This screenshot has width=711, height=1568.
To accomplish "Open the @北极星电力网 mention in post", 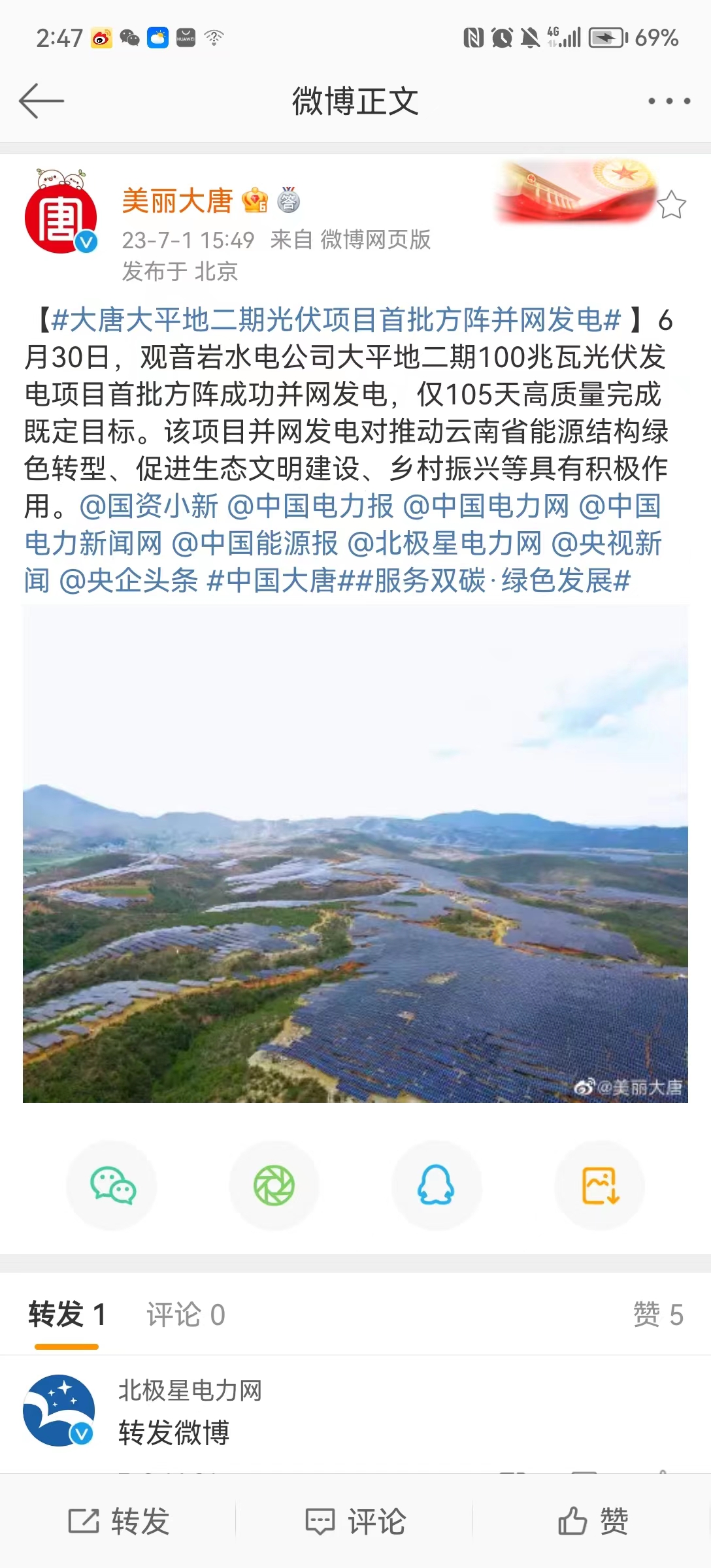I will pyautogui.click(x=444, y=544).
